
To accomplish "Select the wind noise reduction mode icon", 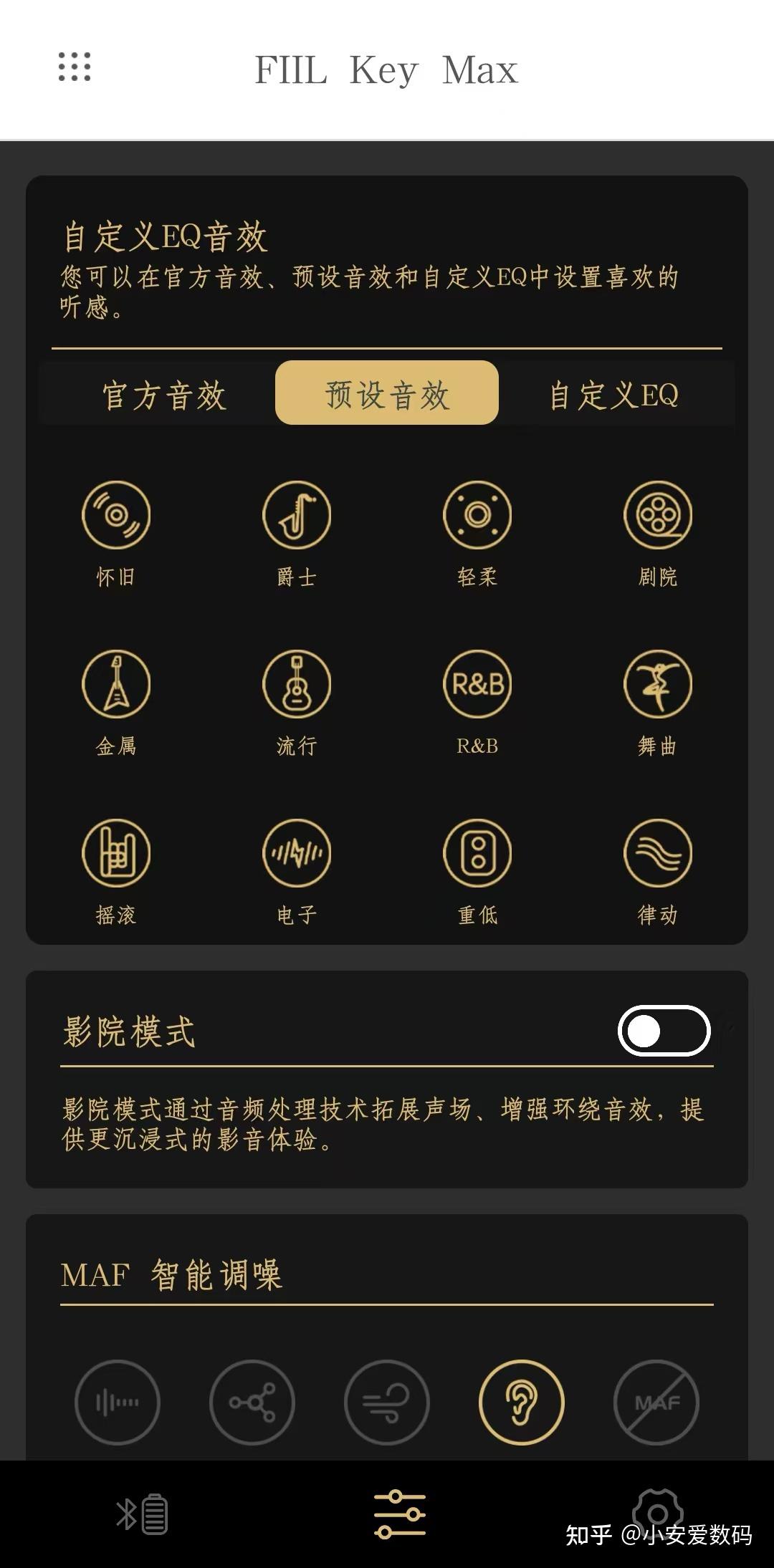I will (x=387, y=1403).
